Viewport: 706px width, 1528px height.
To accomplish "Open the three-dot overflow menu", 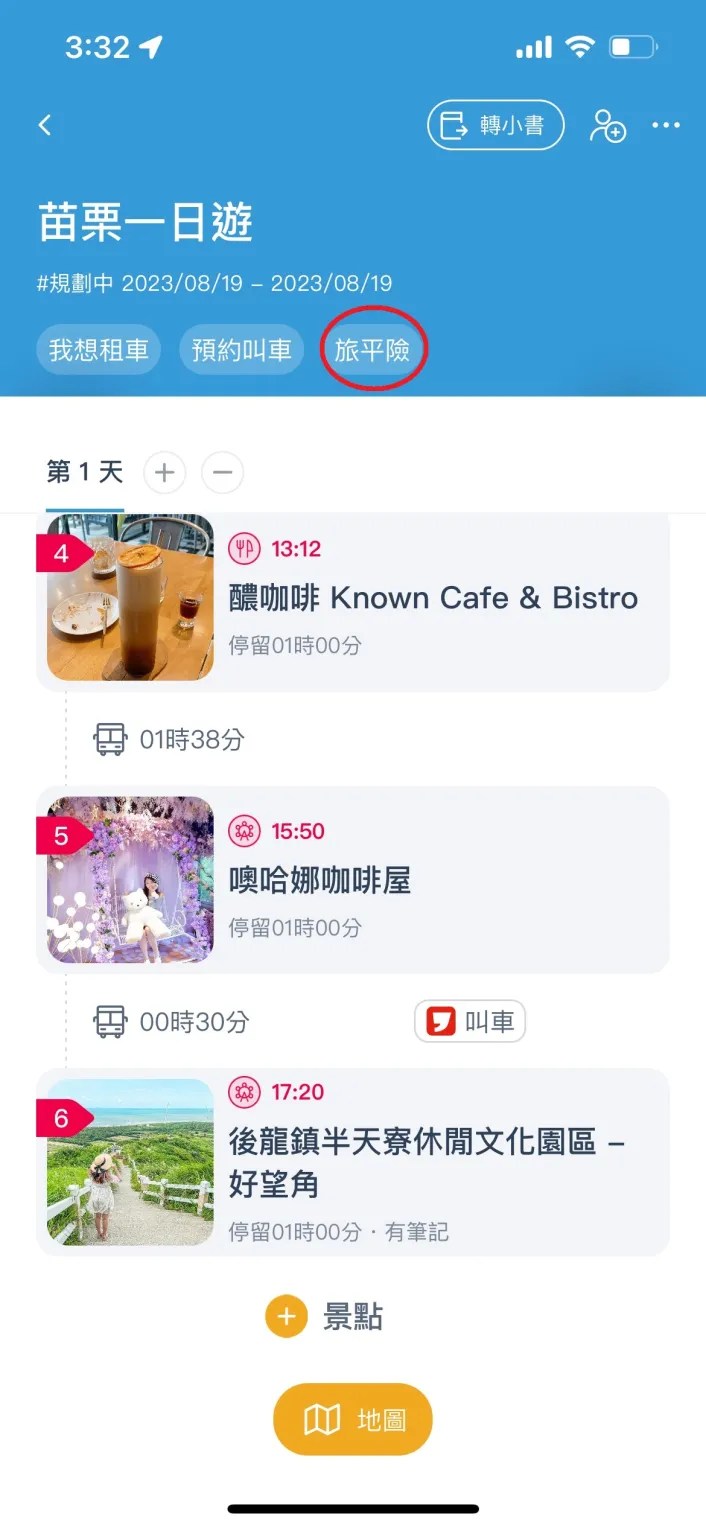I will (665, 126).
